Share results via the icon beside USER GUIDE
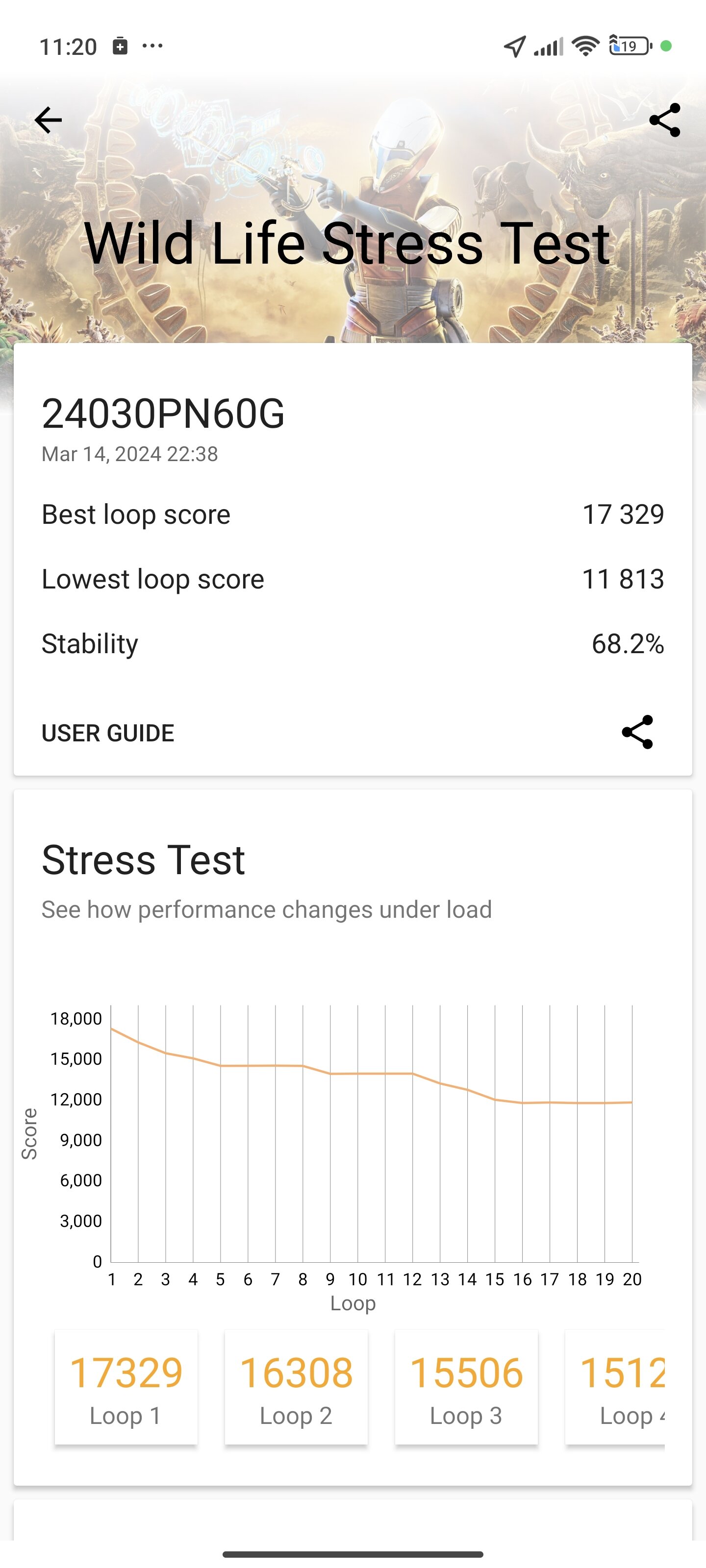 tap(637, 732)
